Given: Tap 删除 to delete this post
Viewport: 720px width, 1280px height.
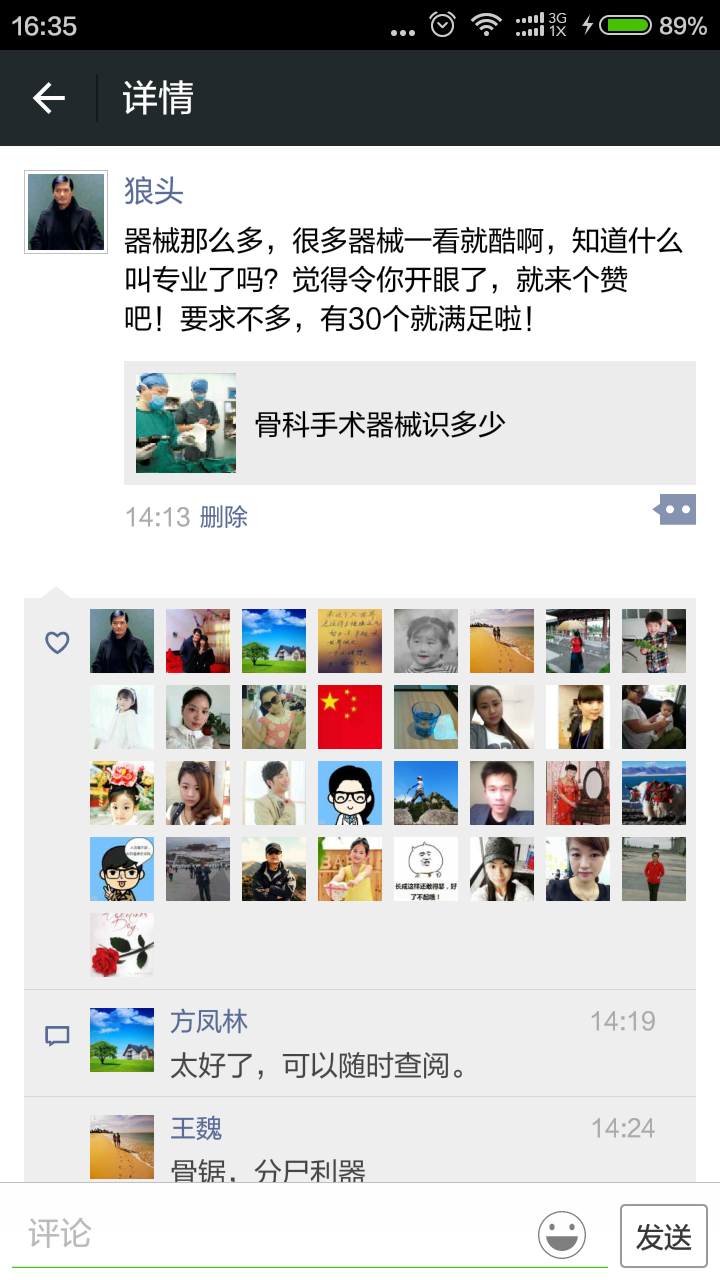Looking at the screenshot, I should click(x=224, y=517).
